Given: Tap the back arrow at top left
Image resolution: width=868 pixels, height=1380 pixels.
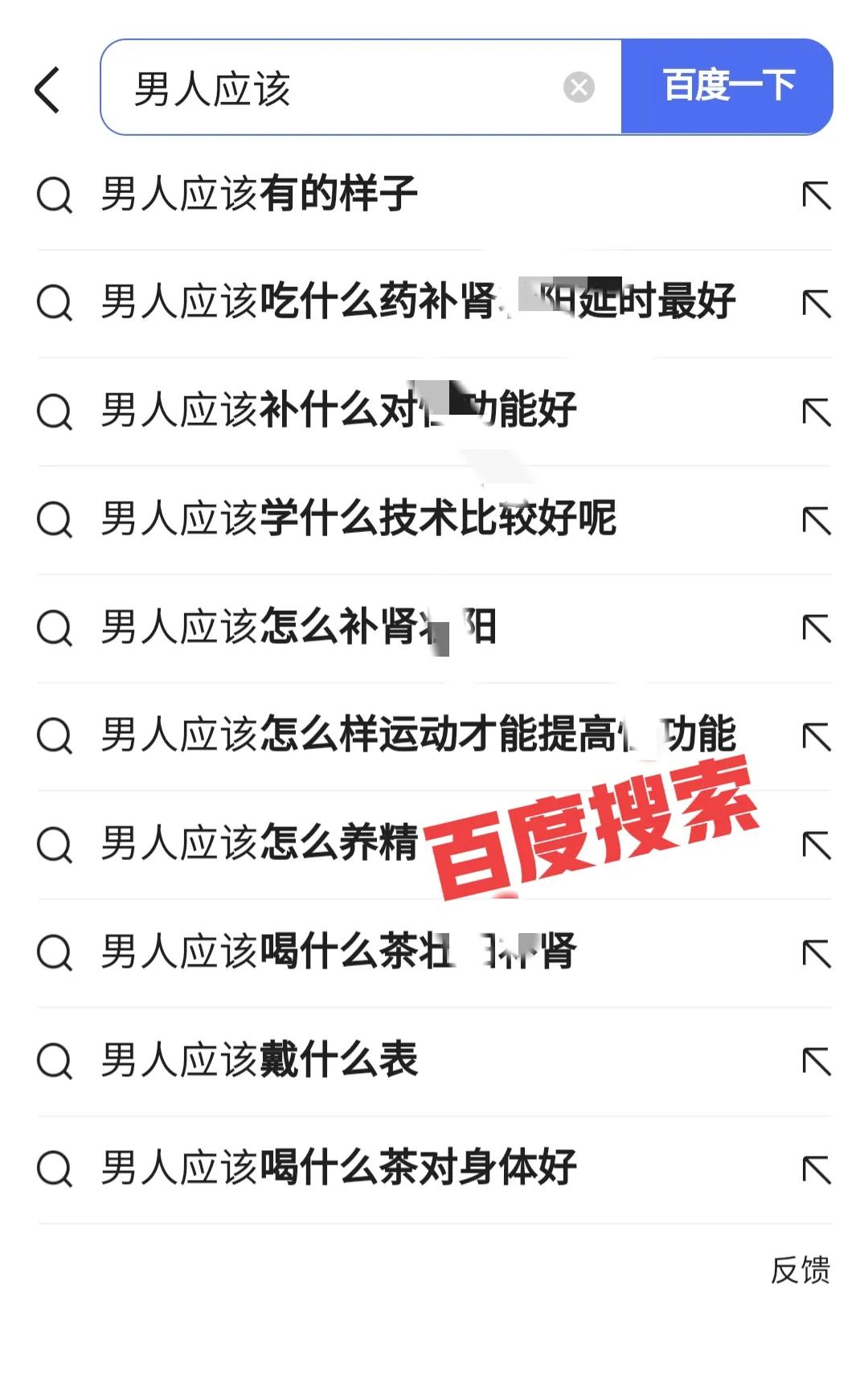Looking at the screenshot, I should [47, 87].
